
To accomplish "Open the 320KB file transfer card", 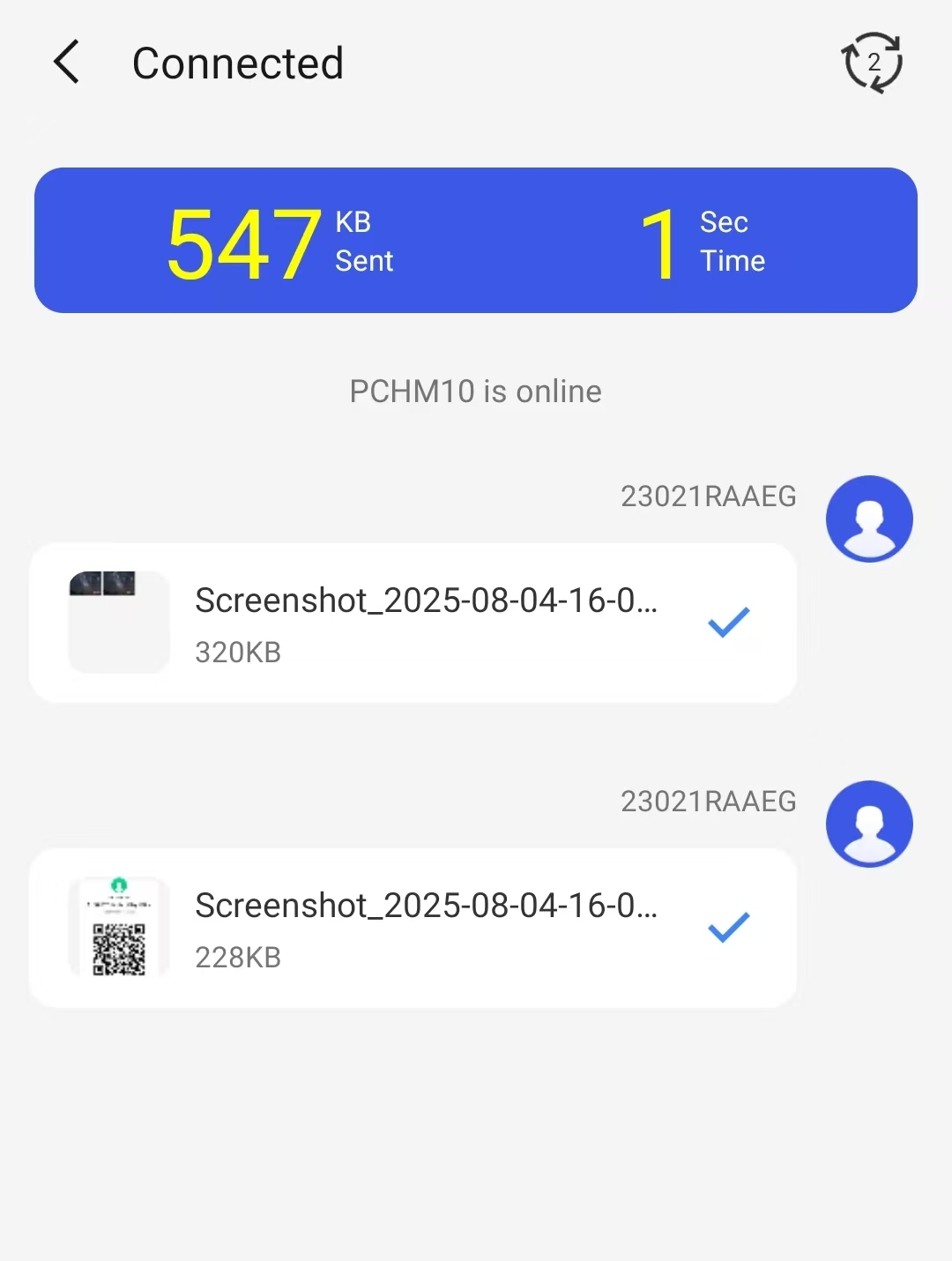I will (412, 622).
